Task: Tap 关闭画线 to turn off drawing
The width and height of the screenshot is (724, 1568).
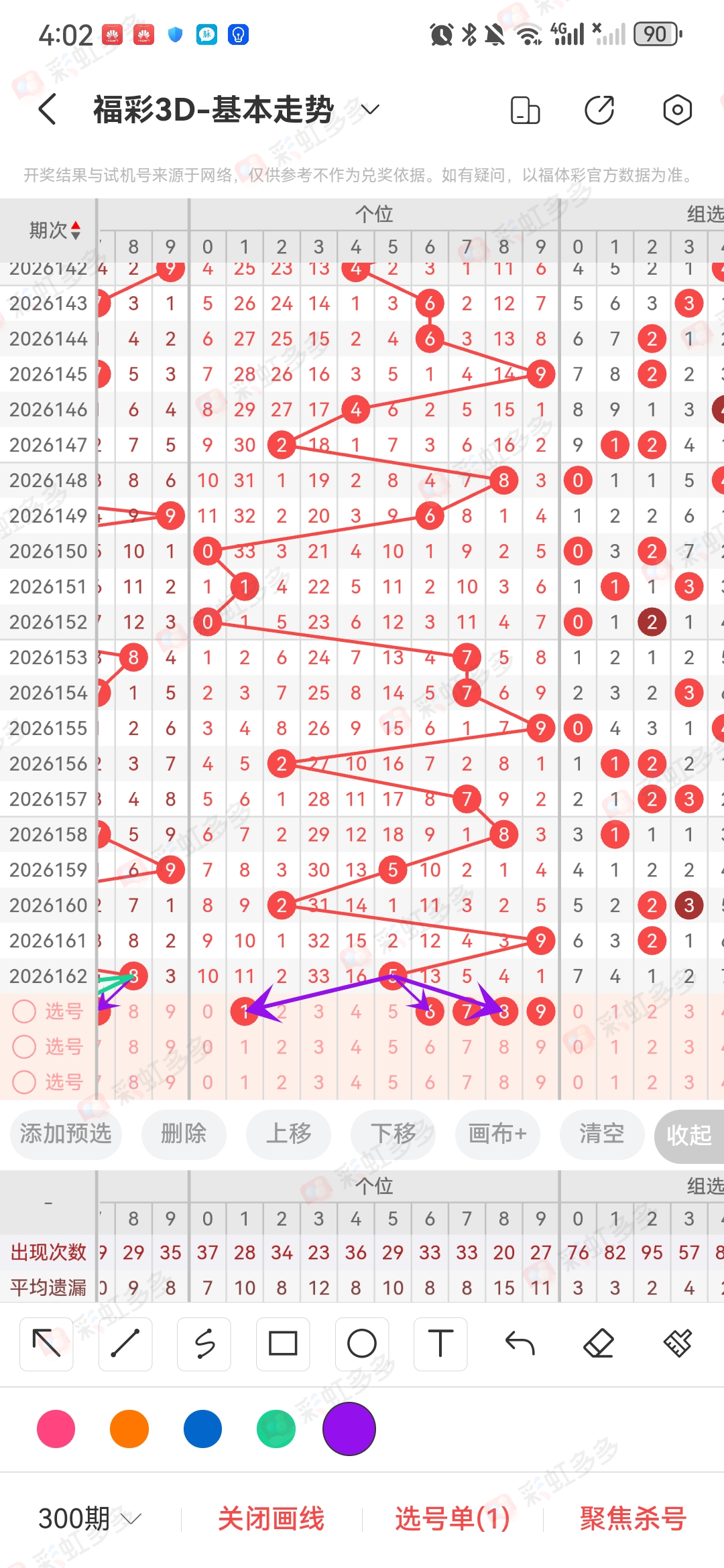Action: [271, 1518]
